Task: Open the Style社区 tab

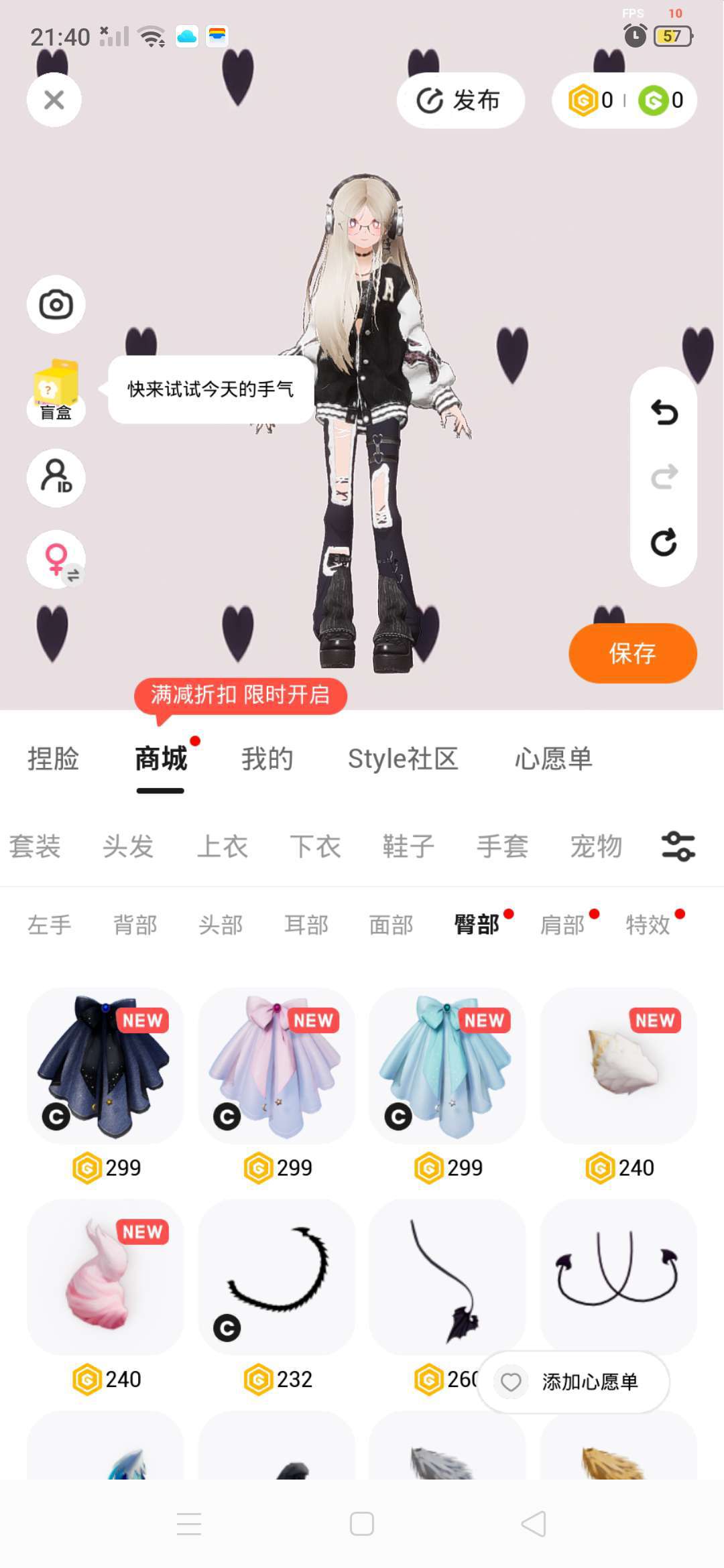Action: [x=403, y=759]
